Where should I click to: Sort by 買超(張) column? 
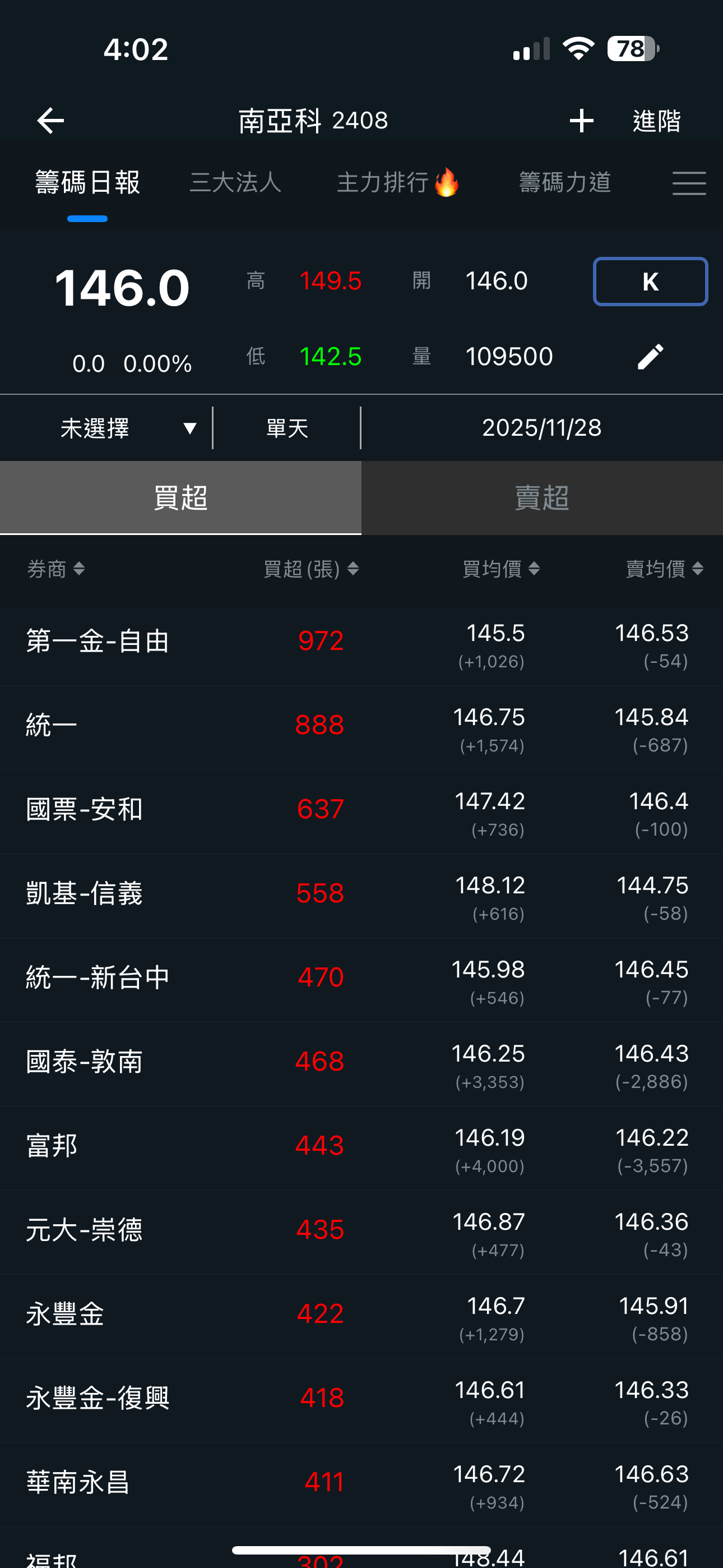point(311,569)
